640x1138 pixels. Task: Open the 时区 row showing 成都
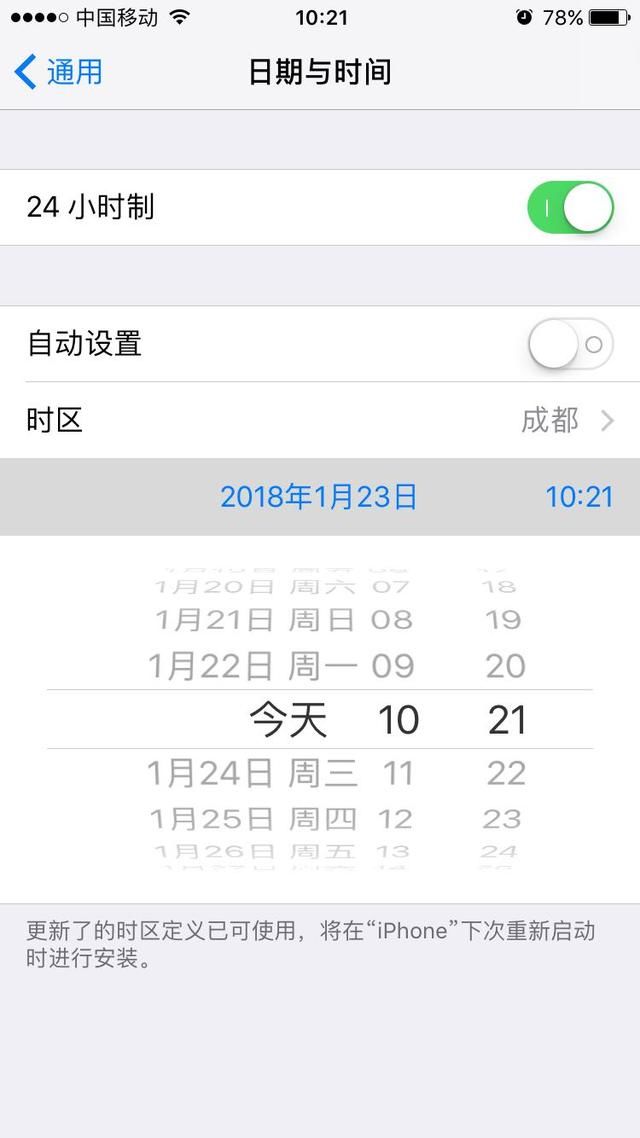pos(320,420)
